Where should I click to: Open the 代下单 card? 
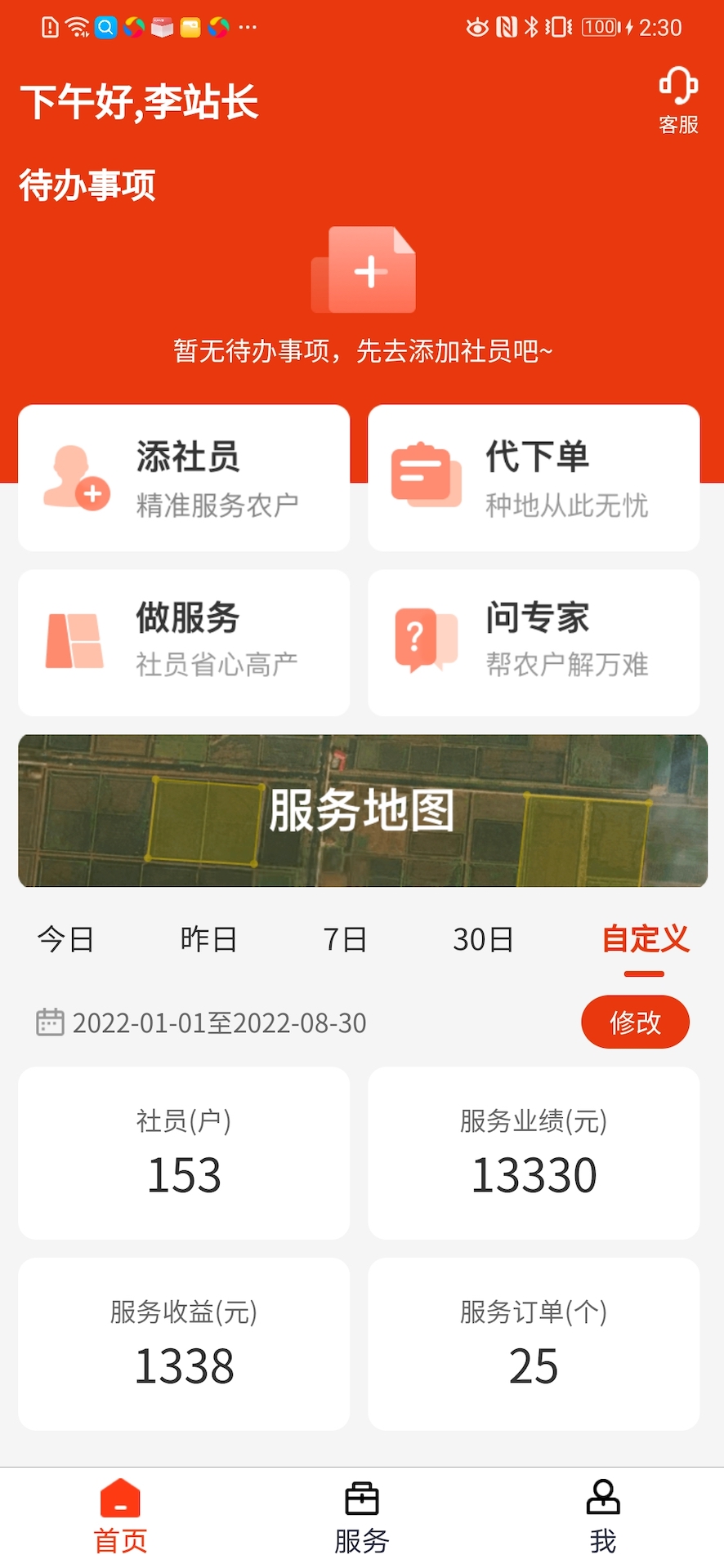534,478
